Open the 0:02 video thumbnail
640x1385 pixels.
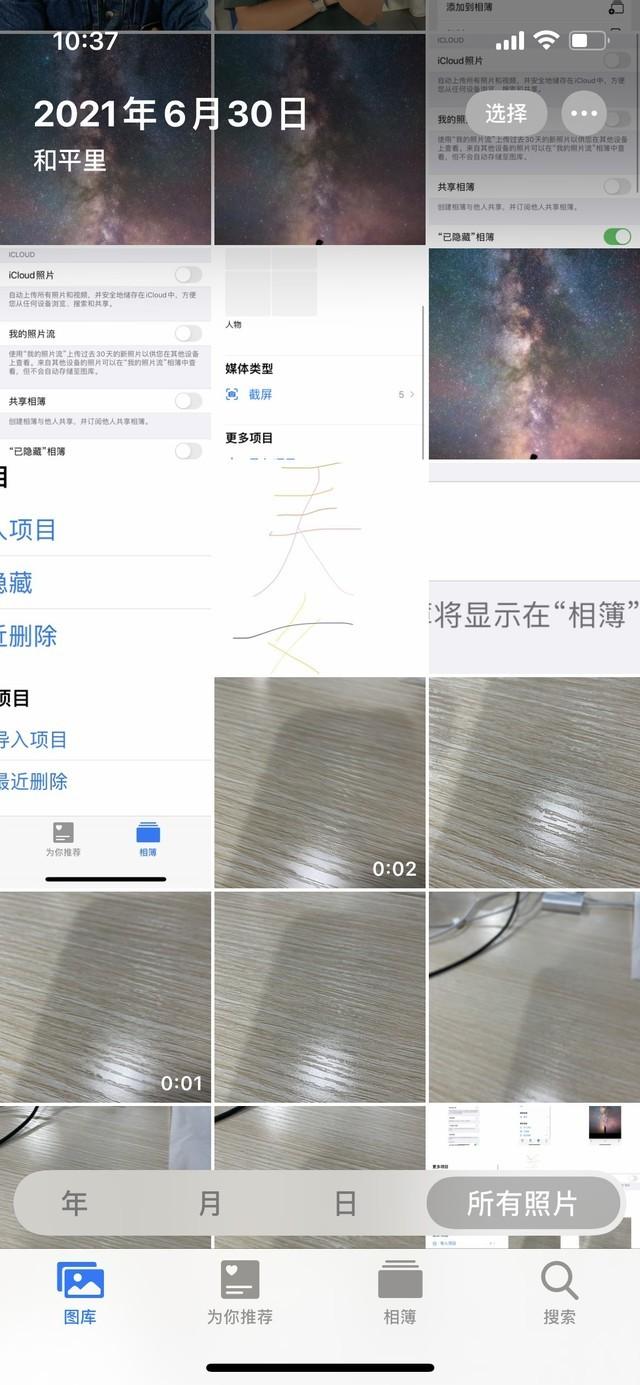(x=320, y=782)
